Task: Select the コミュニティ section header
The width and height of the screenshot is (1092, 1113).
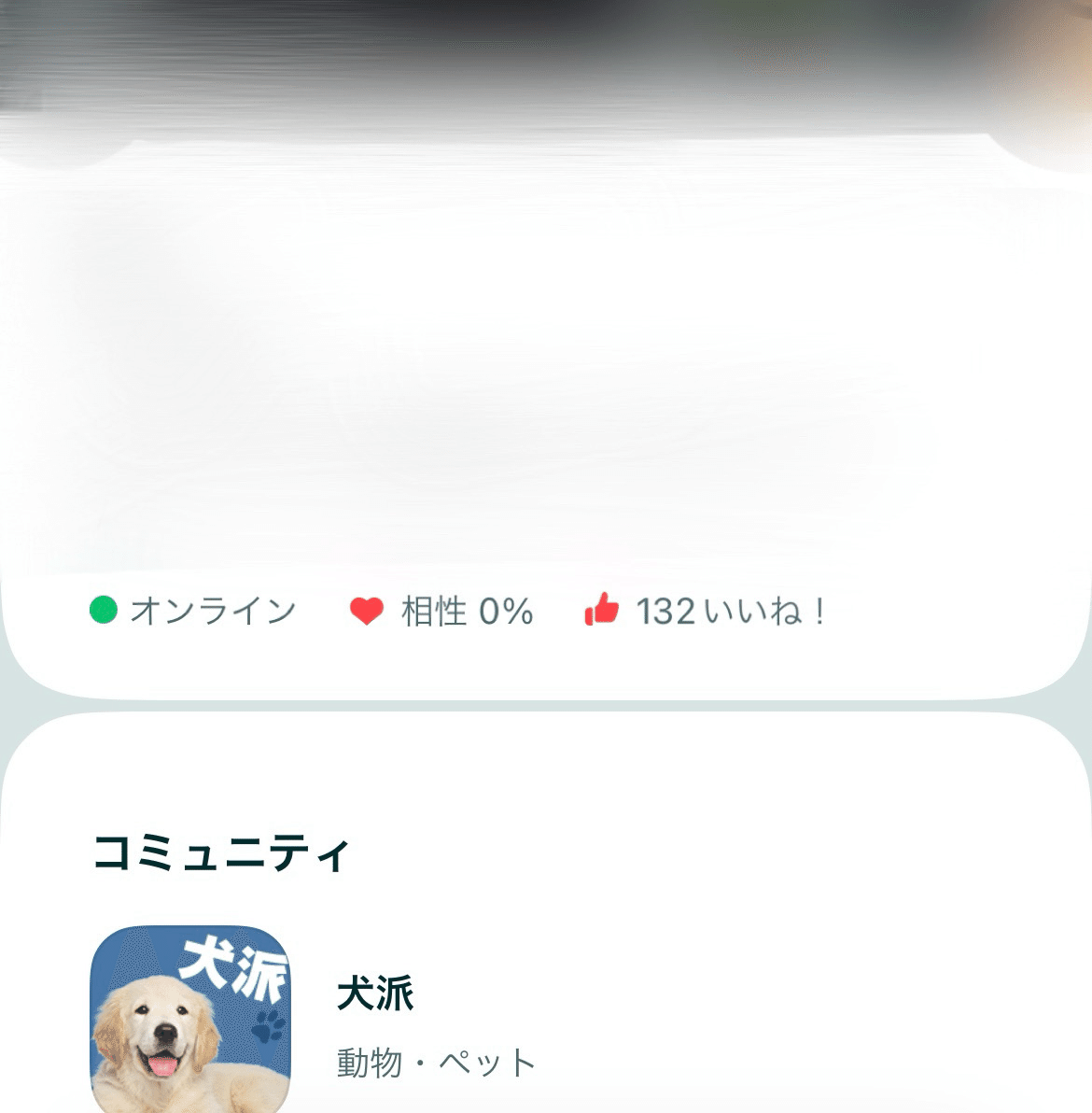Action: [x=222, y=848]
